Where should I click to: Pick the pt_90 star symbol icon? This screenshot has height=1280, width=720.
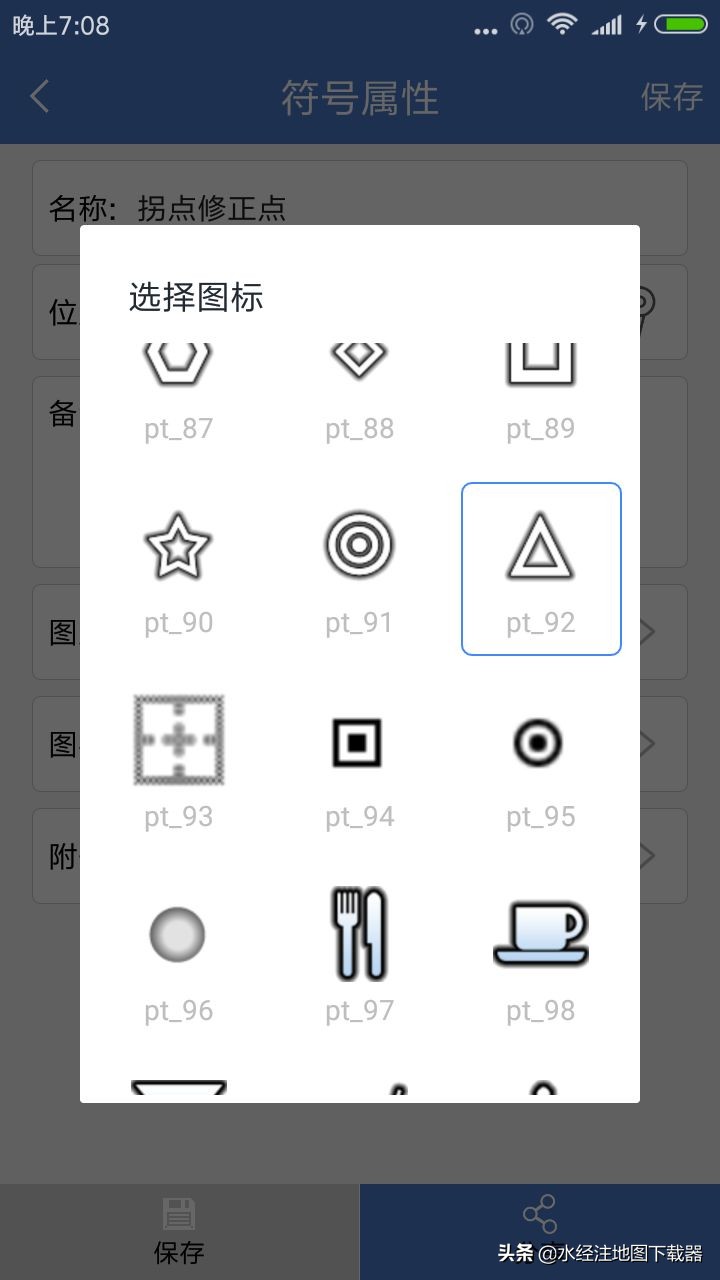[x=178, y=545]
